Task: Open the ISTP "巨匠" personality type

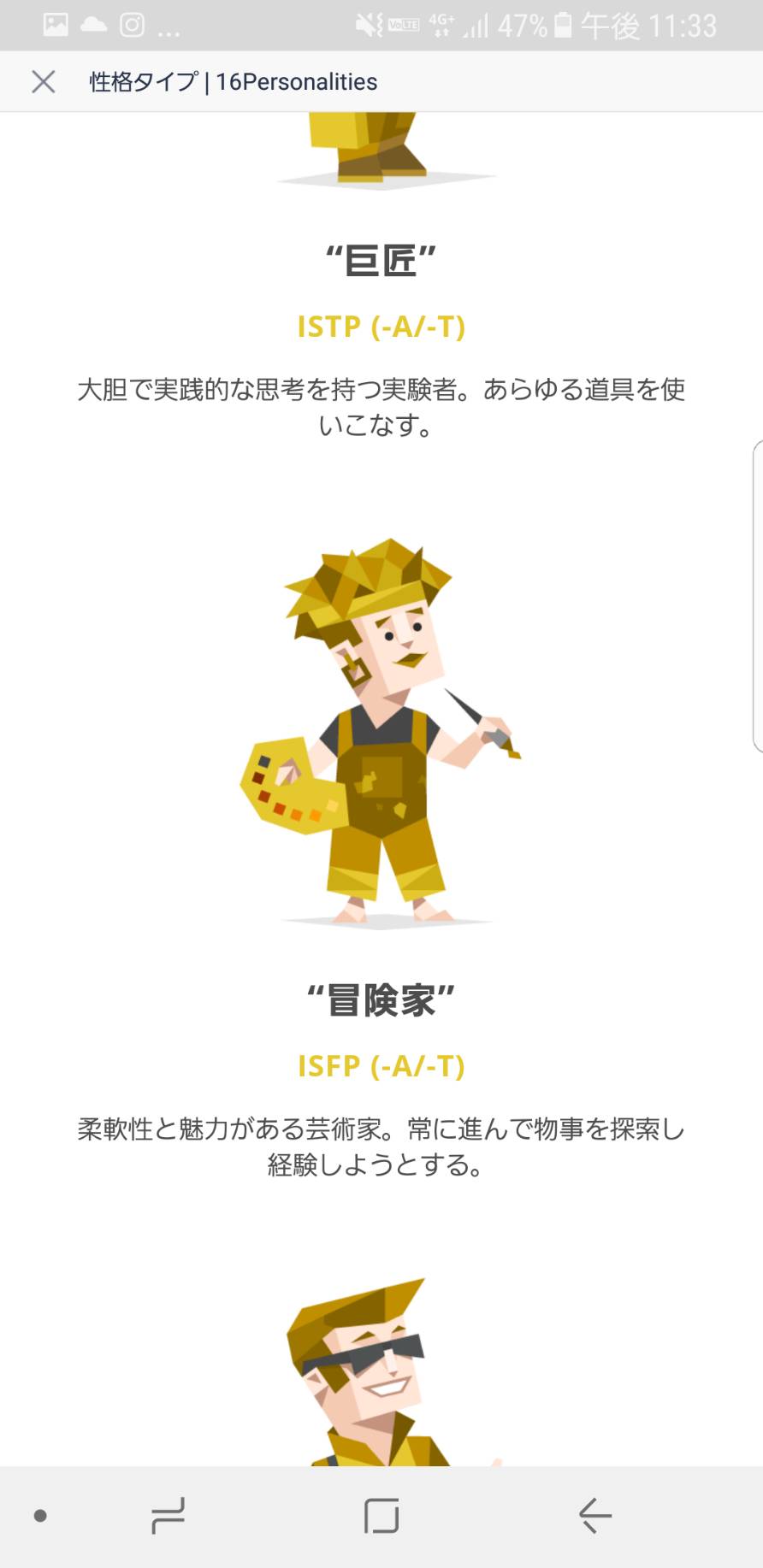Action: tap(381, 260)
